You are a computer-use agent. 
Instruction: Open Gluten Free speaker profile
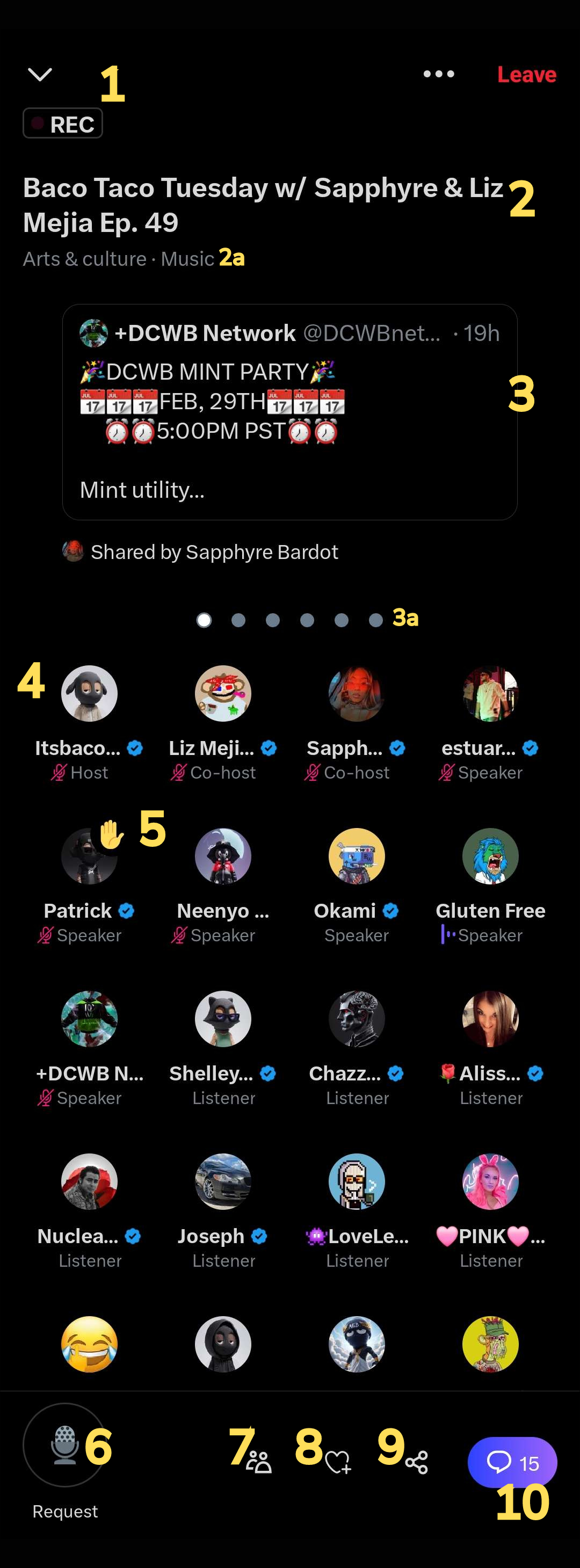(490, 857)
